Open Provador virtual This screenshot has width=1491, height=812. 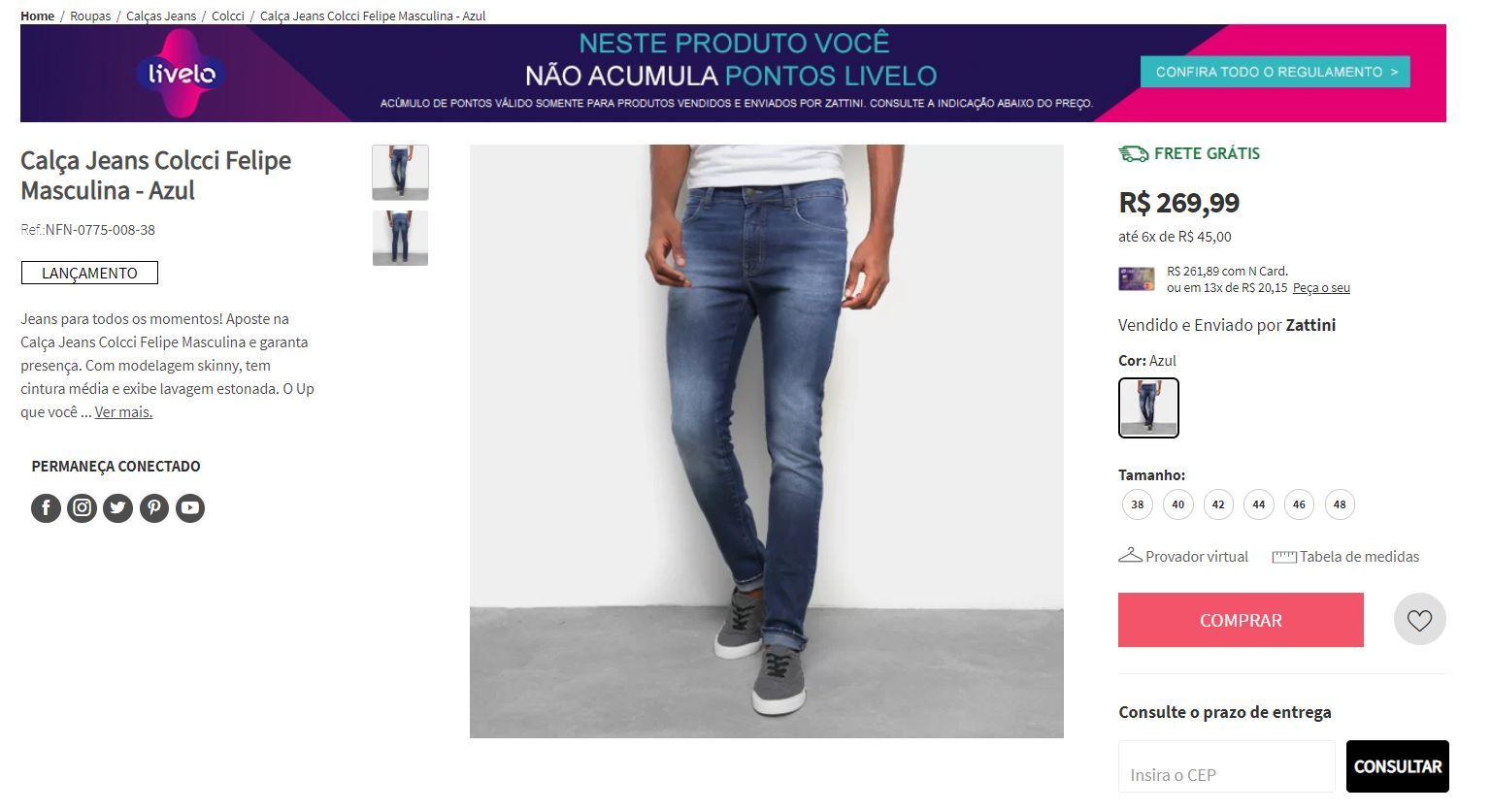click(x=1184, y=557)
